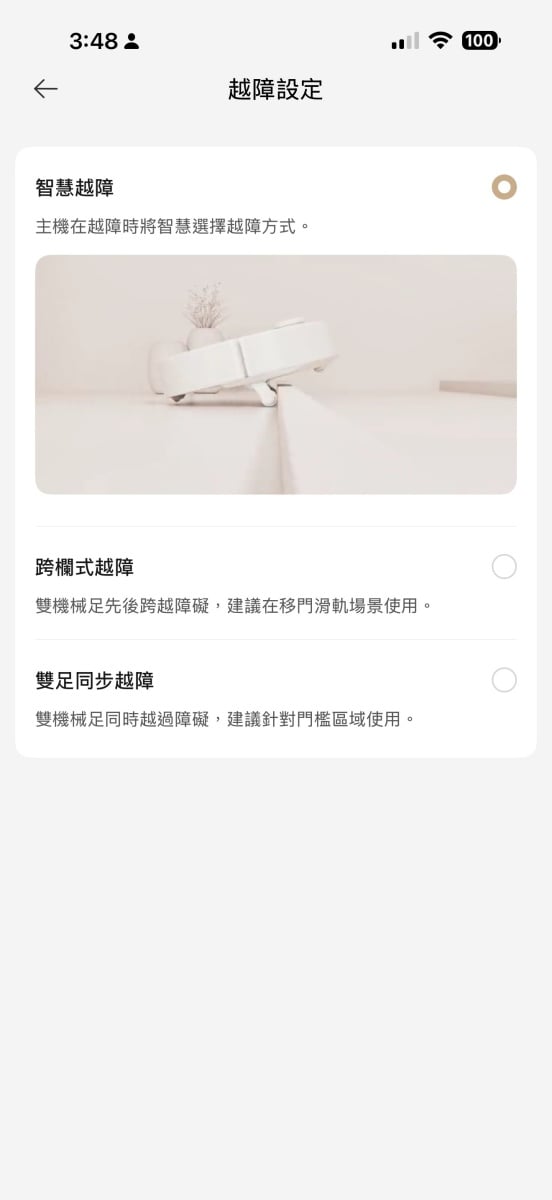Image resolution: width=552 pixels, height=1200 pixels.
Task: Go back using the arrow icon
Action: point(46,89)
